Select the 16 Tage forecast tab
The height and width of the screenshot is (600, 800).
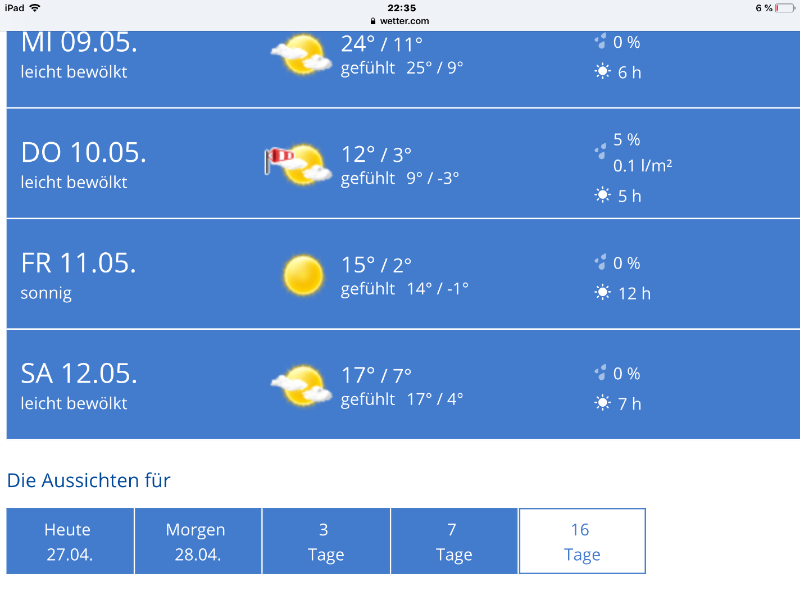(x=581, y=541)
